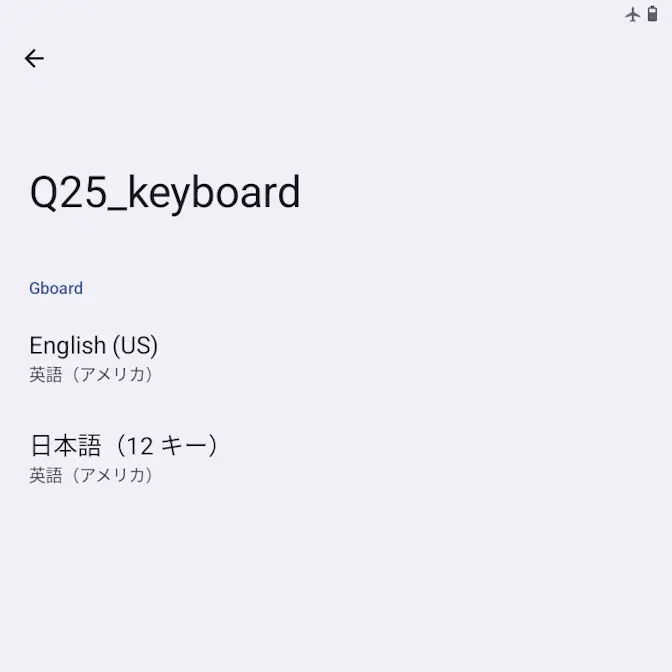This screenshot has width=672, height=672.
Task: Open the English (US) keyboard layout row
Action: point(94,359)
